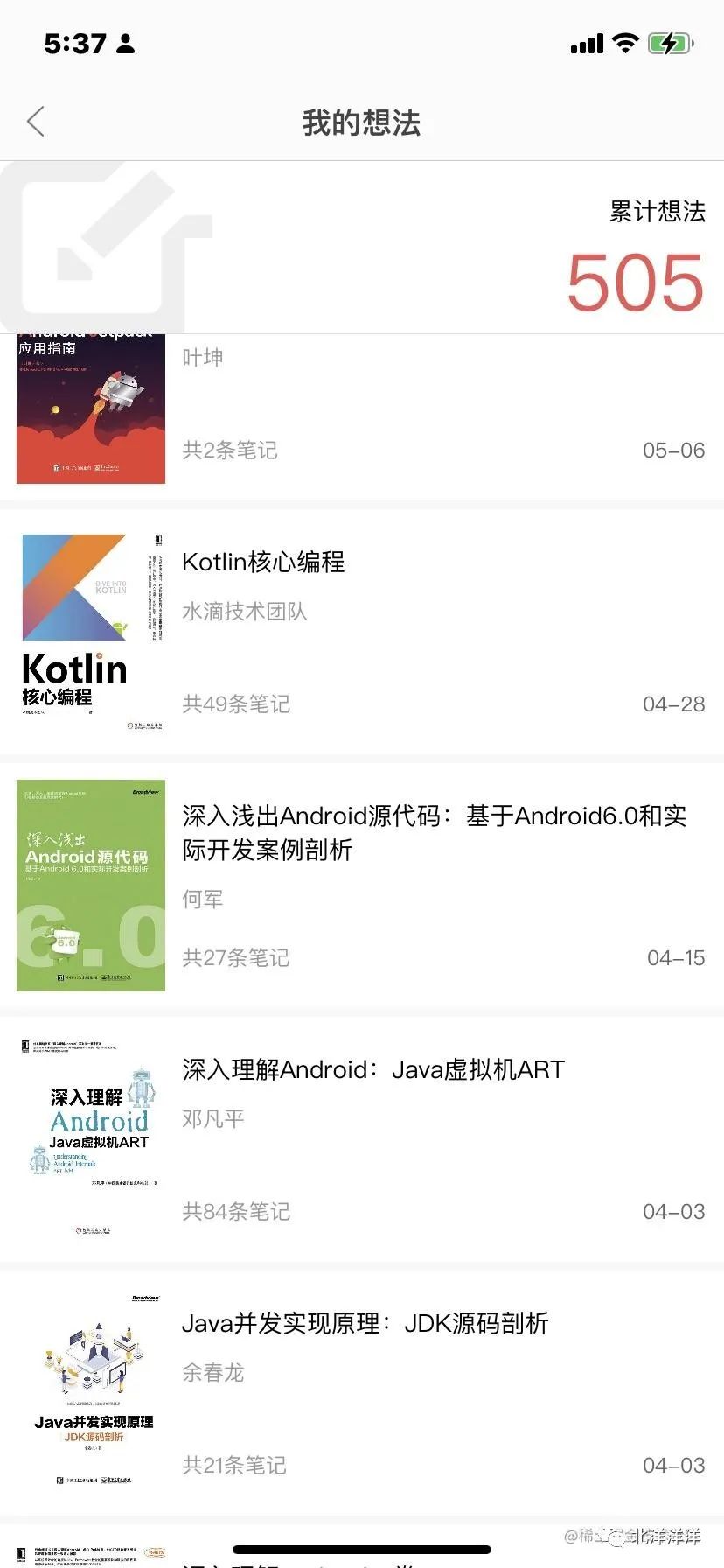Open 深入理解Android：Java虚拟机ART notes

pyautogui.click(x=362, y=1139)
